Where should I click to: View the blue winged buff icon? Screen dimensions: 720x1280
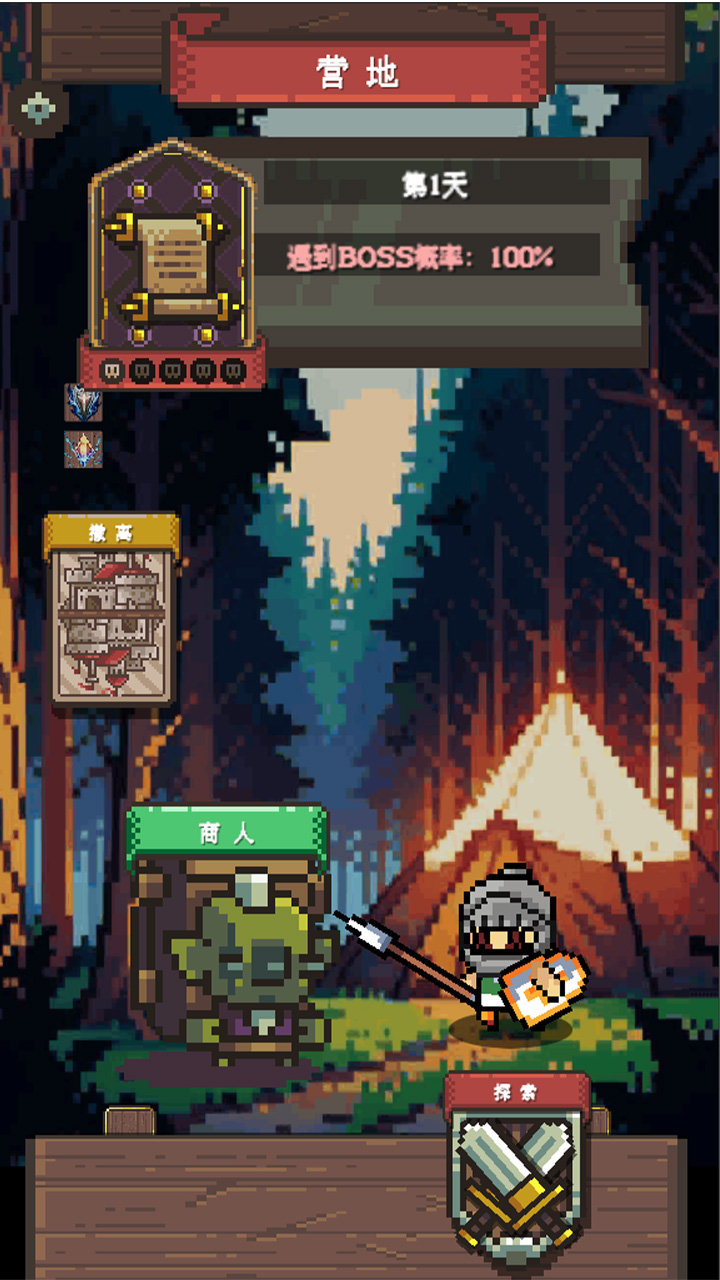pos(83,403)
